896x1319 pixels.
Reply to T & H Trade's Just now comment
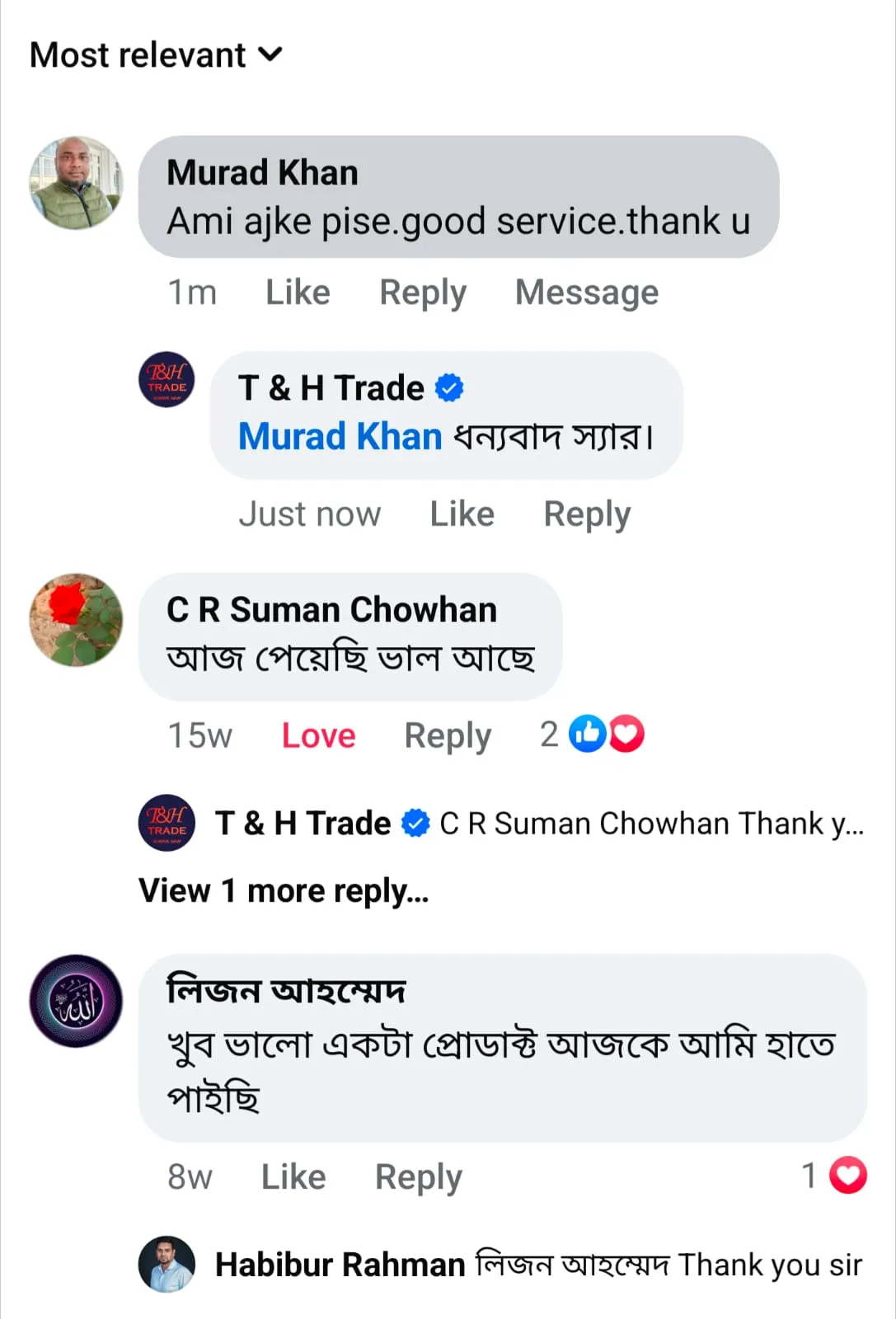tap(586, 514)
